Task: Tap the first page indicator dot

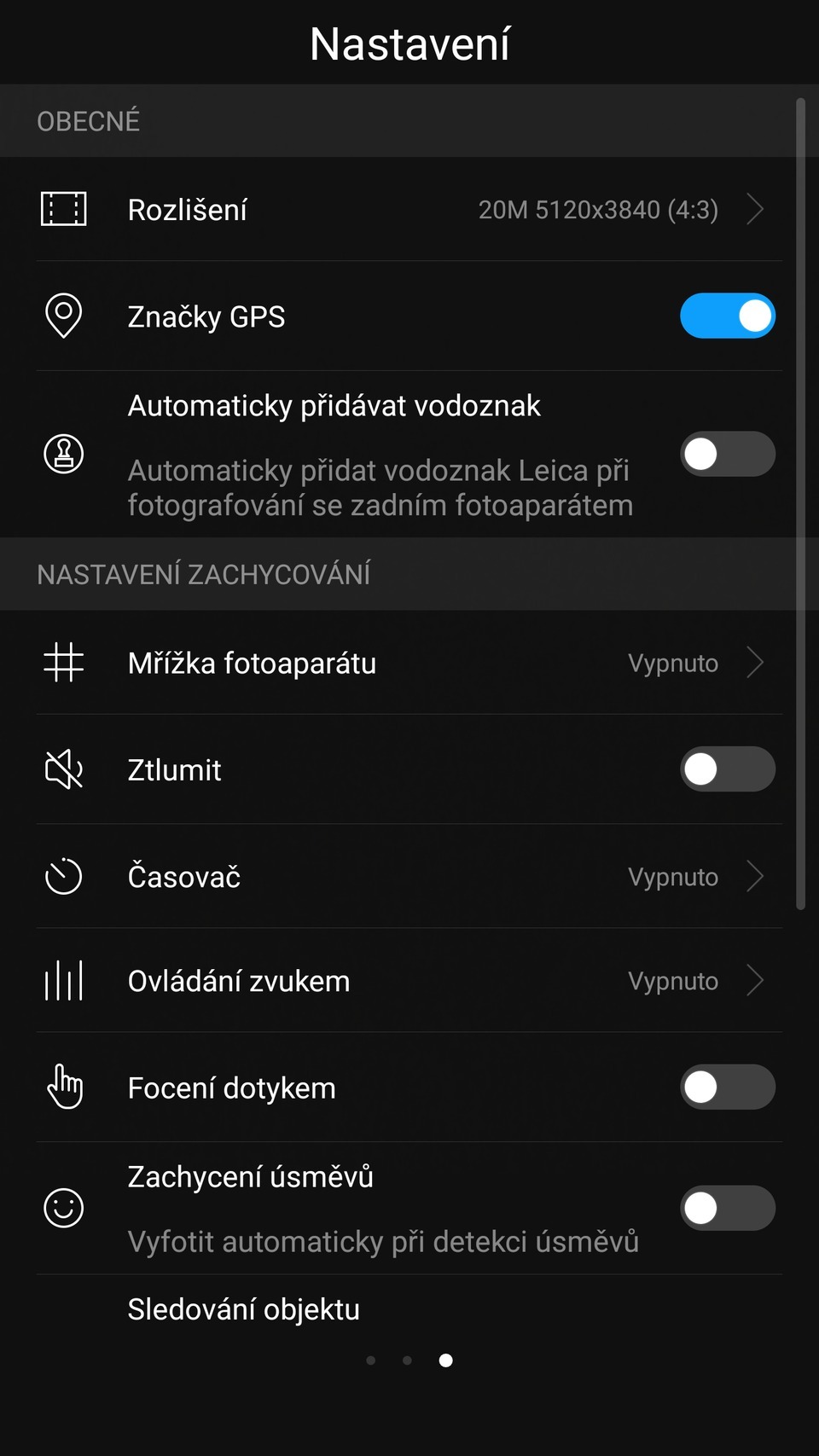Action: [371, 1360]
